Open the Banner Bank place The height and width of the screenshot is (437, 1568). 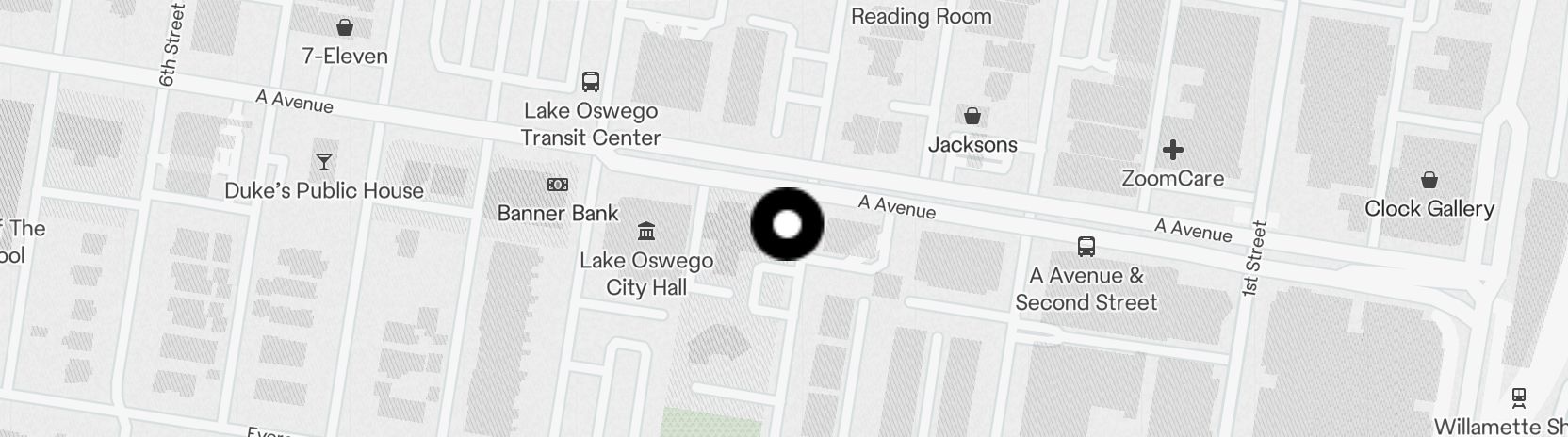[x=558, y=185]
